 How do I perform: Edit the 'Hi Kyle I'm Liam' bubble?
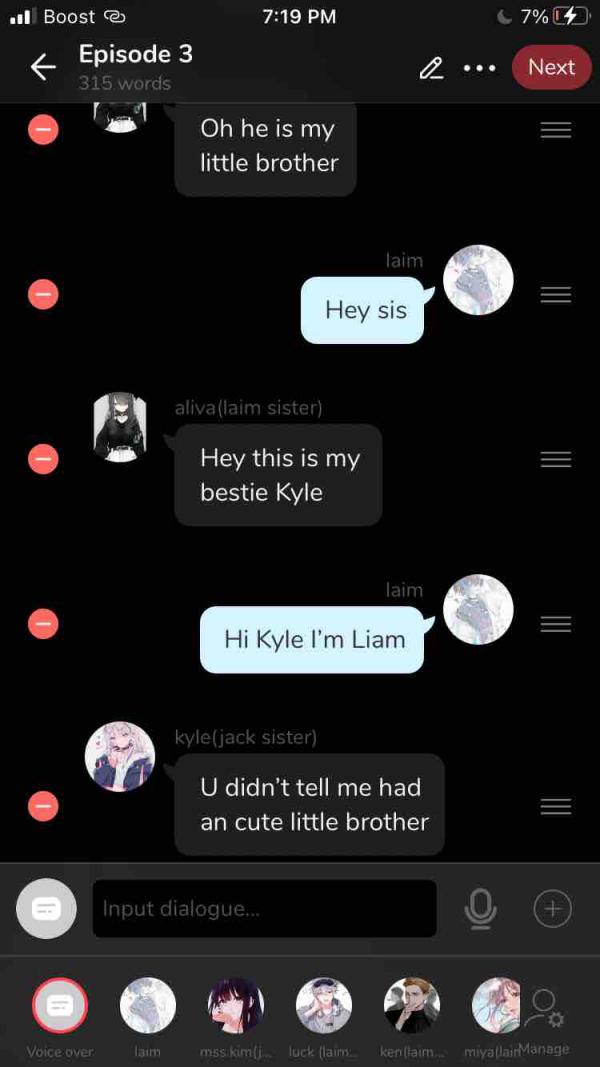click(314, 639)
